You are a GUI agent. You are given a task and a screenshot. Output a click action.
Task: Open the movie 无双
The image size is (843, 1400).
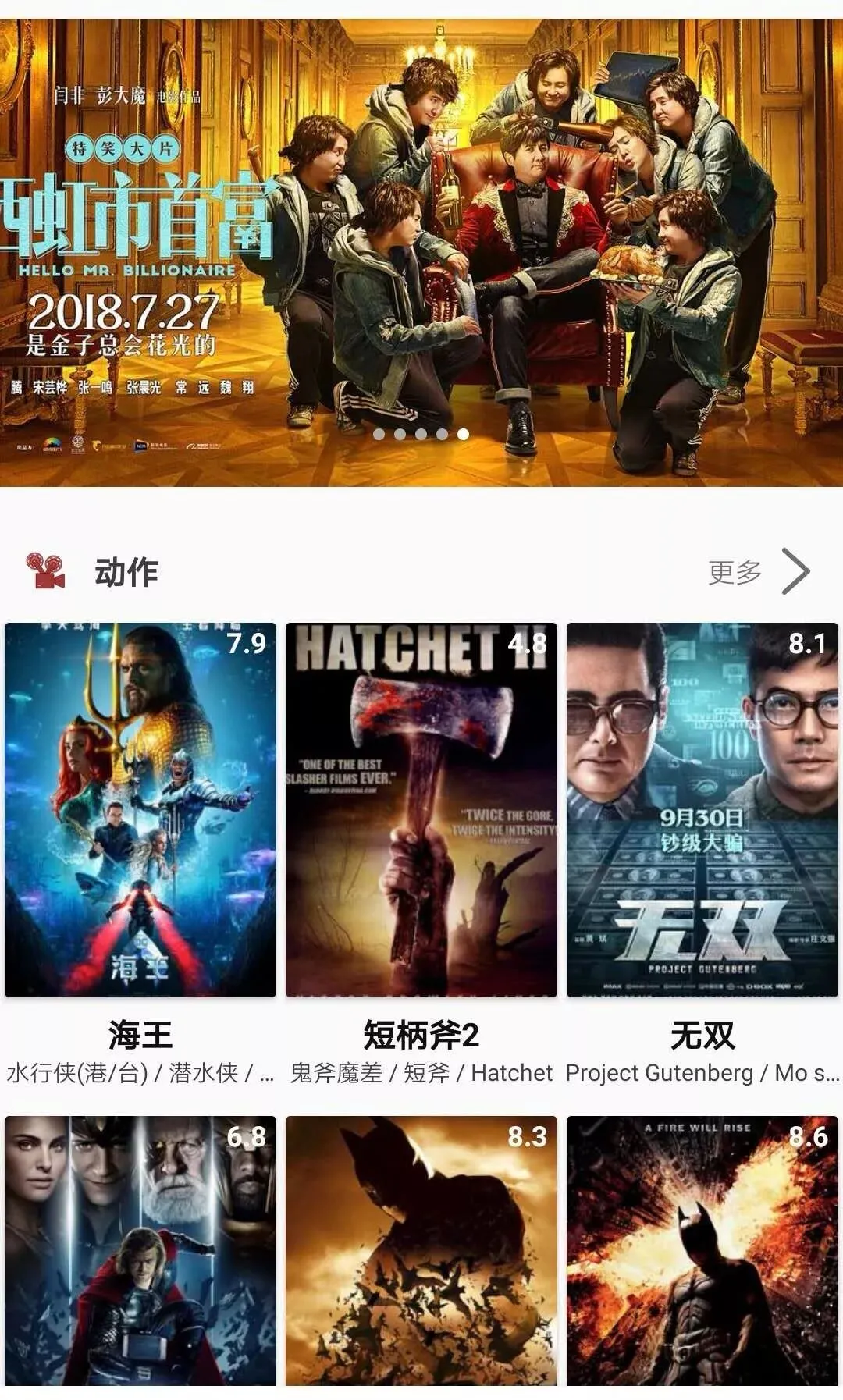point(702,810)
